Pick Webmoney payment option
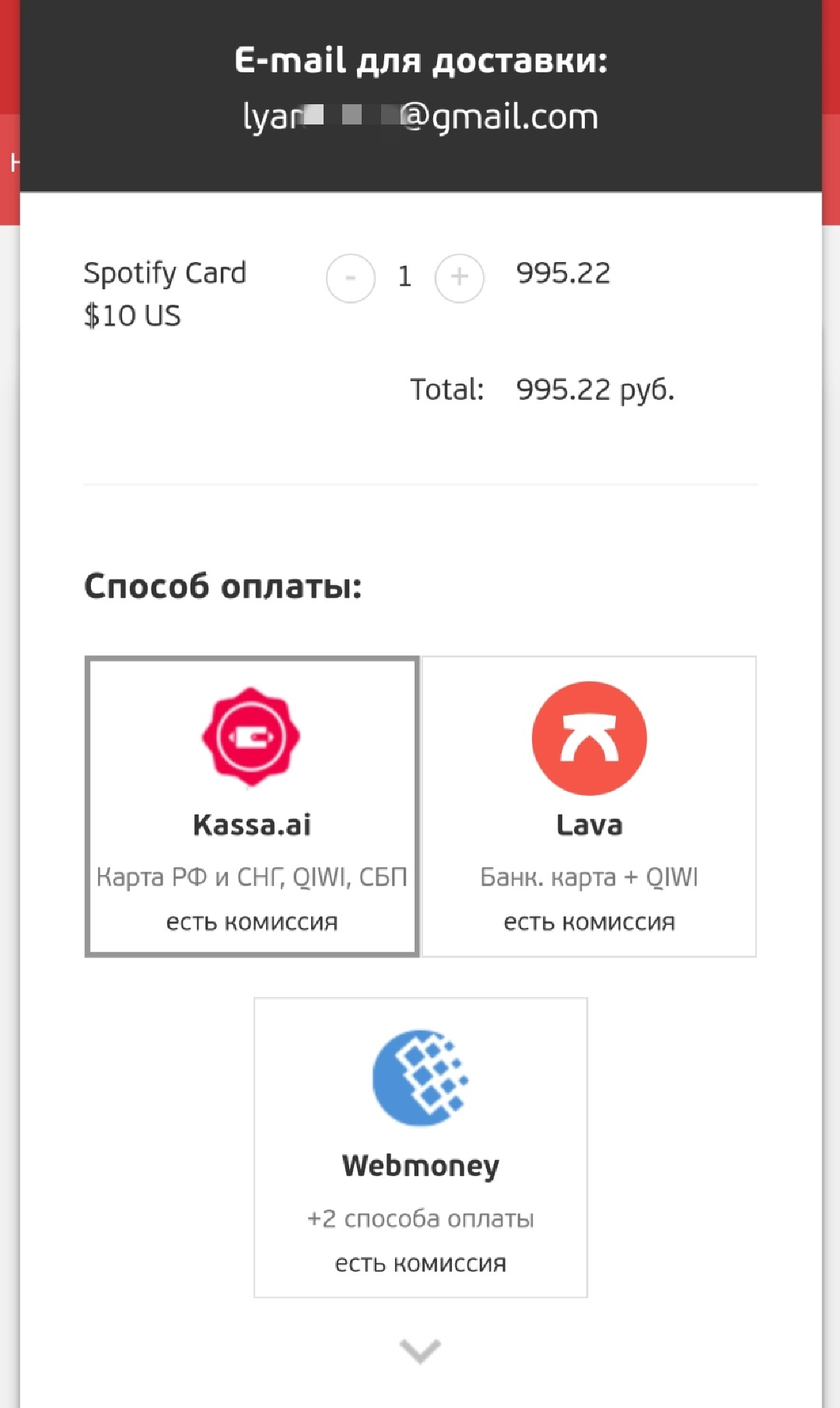This screenshot has width=840, height=1408. coord(421,1147)
